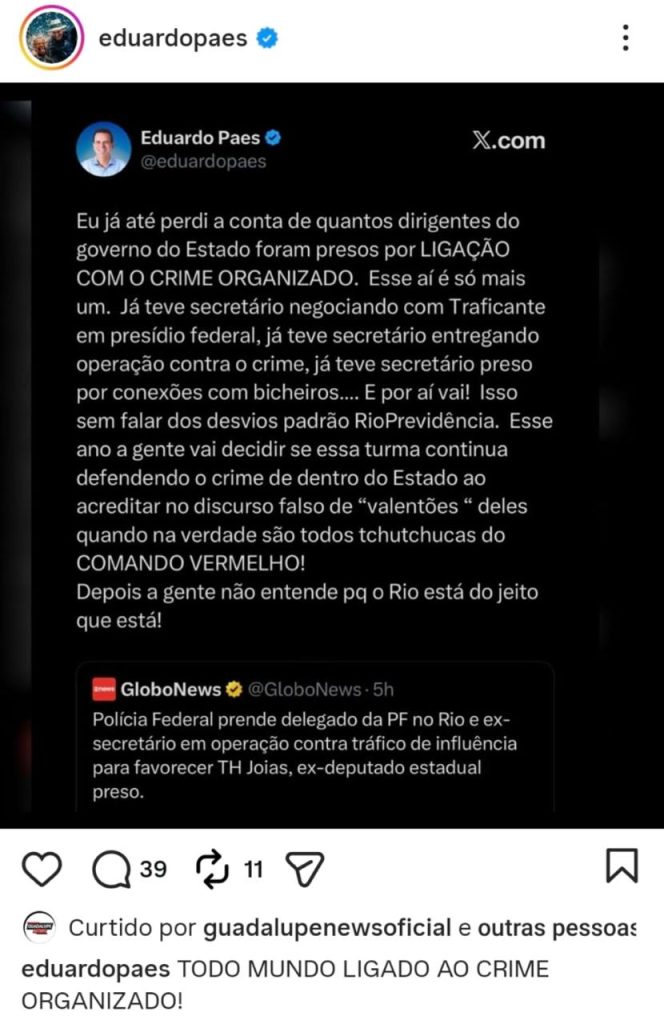Open eduardopaes profile picture story

[50, 38]
